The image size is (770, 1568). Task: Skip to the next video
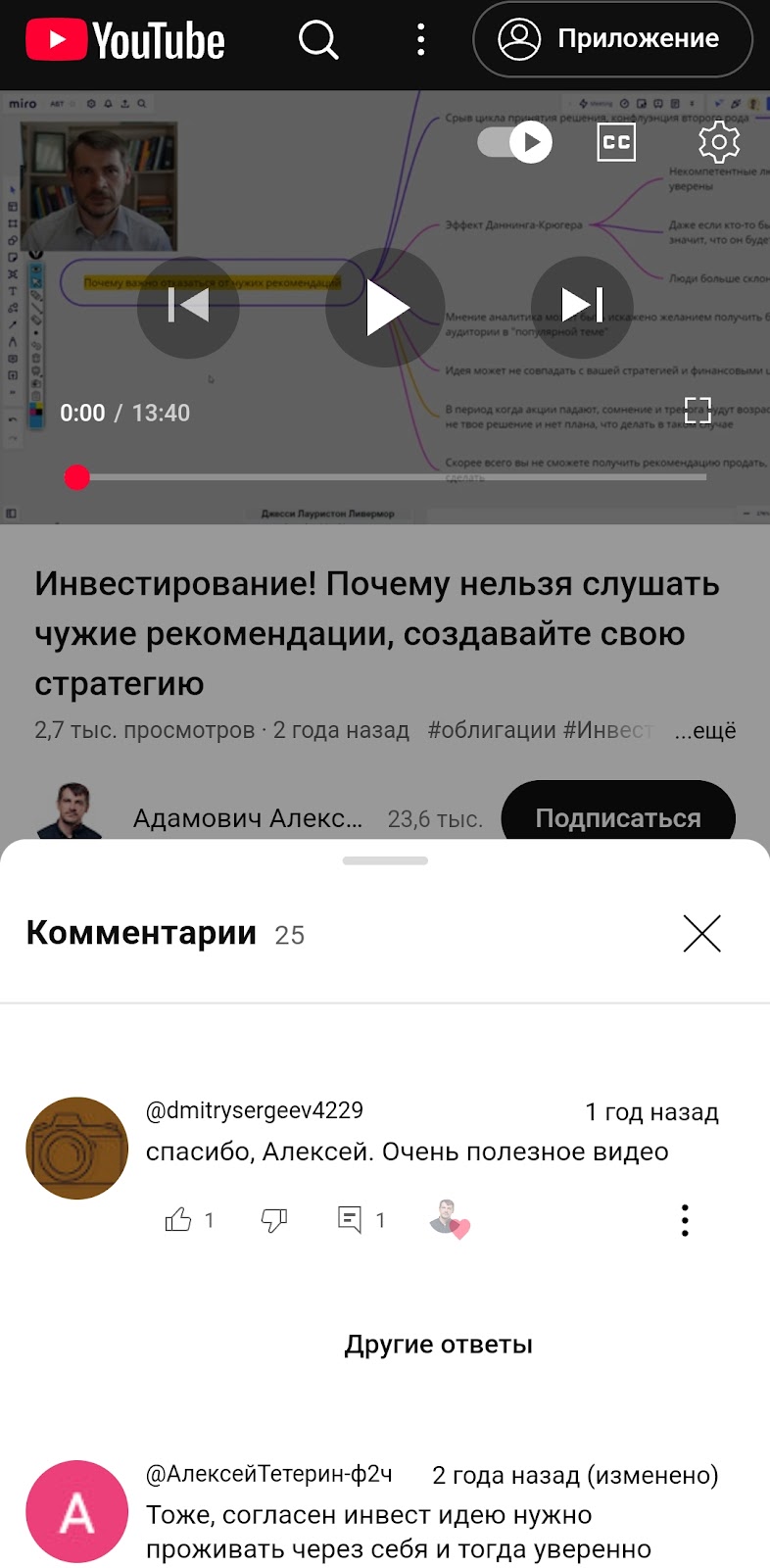coord(582,306)
